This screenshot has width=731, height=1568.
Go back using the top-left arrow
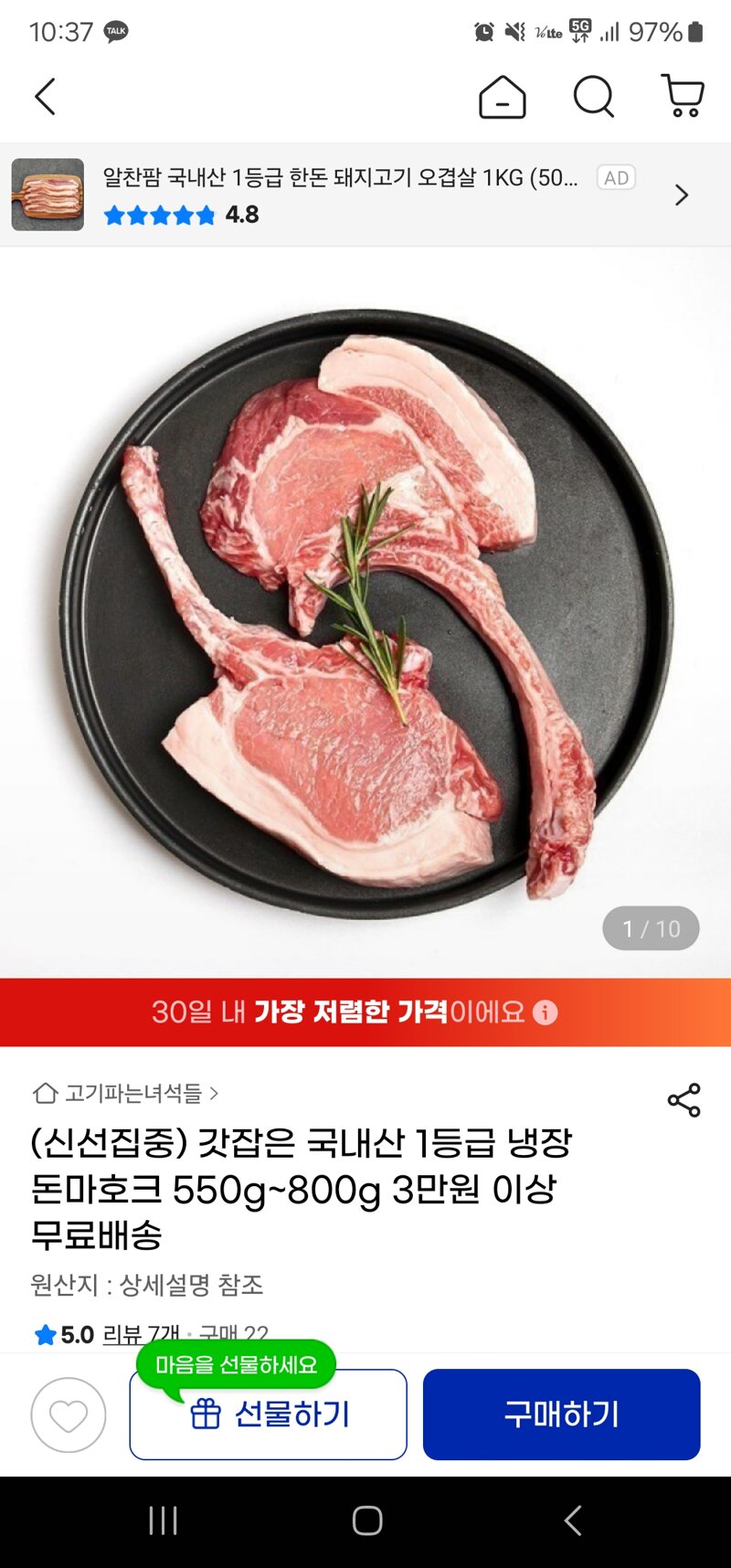tap(46, 96)
